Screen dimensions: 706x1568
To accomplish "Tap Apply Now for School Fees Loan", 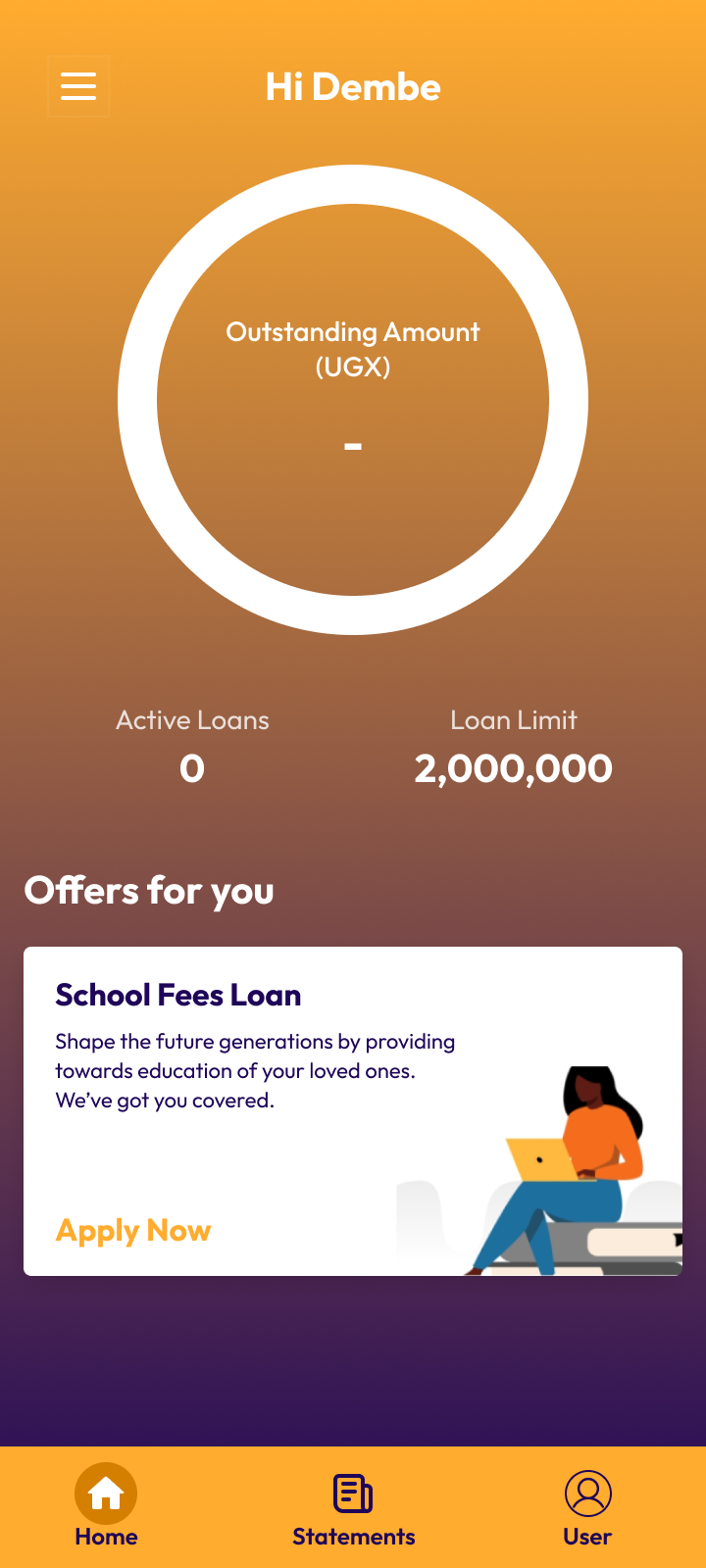I will pos(133,1230).
